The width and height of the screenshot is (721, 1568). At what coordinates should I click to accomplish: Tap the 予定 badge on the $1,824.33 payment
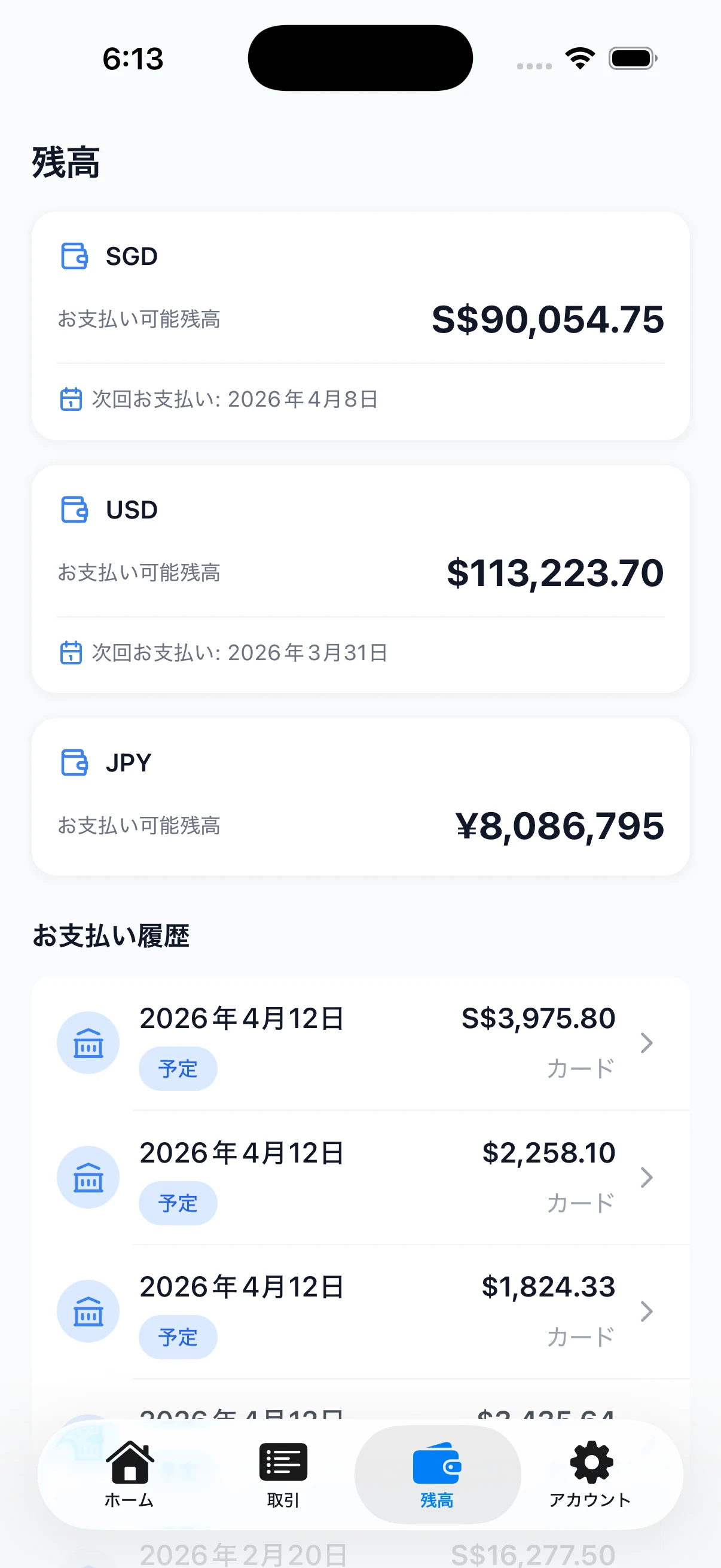click(178, 1337)
